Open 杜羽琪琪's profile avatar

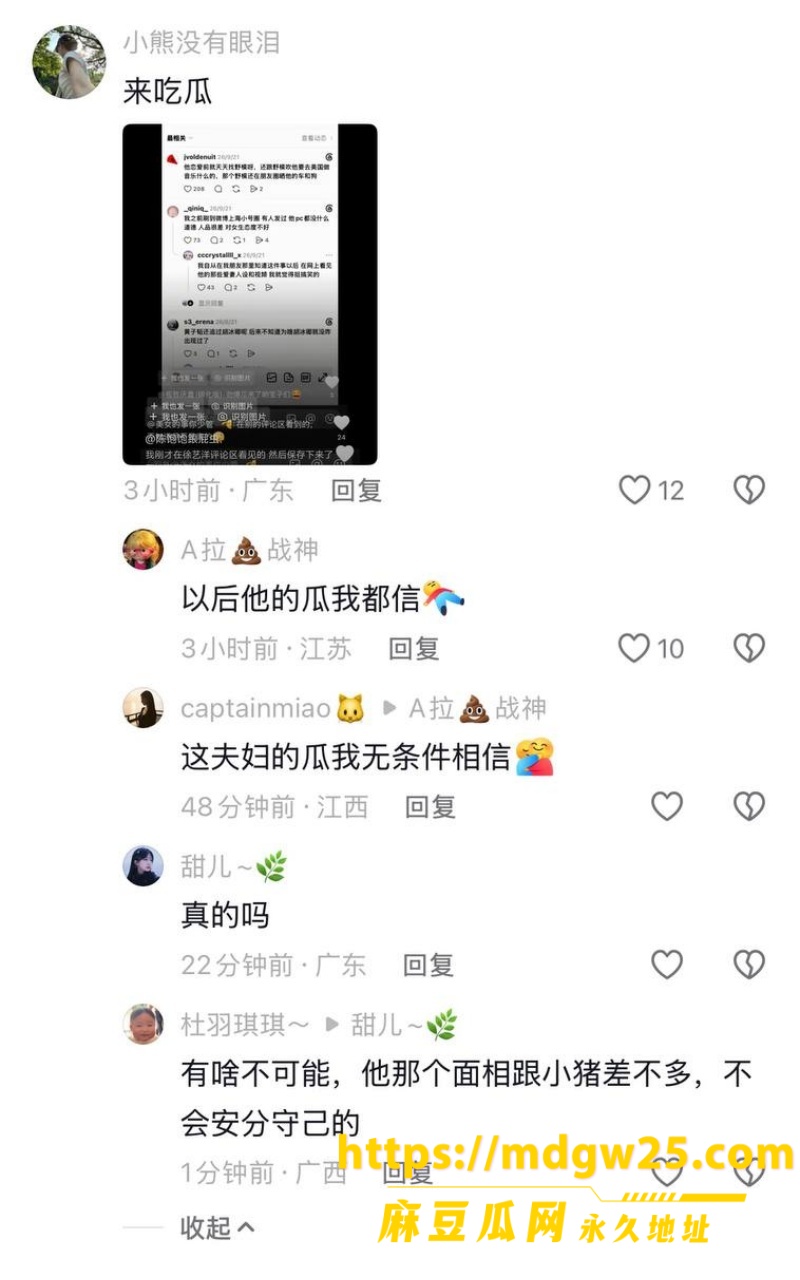point(143,1024)
